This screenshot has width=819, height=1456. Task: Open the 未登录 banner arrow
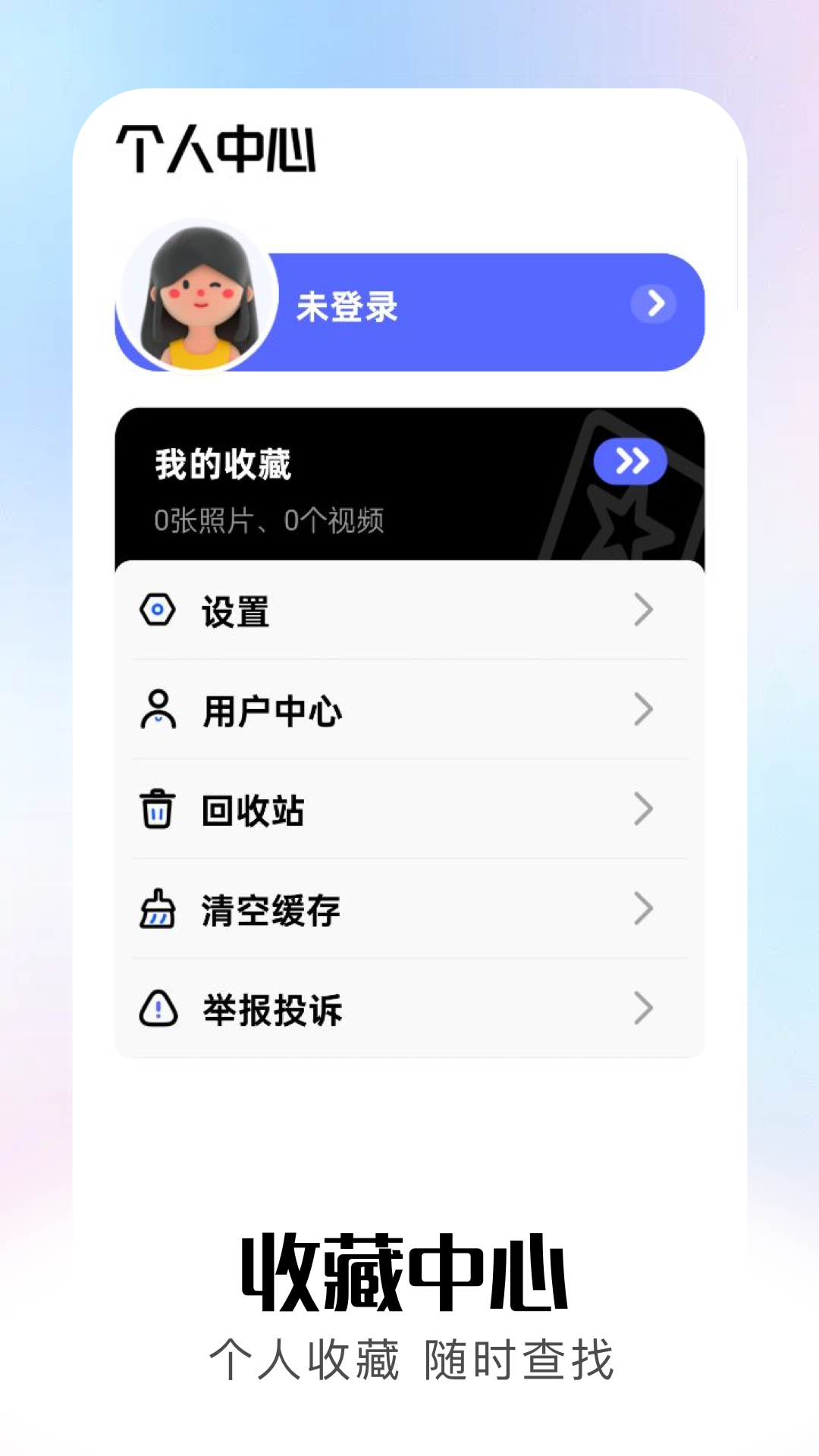pyautogui.click(x=654, y=305)
